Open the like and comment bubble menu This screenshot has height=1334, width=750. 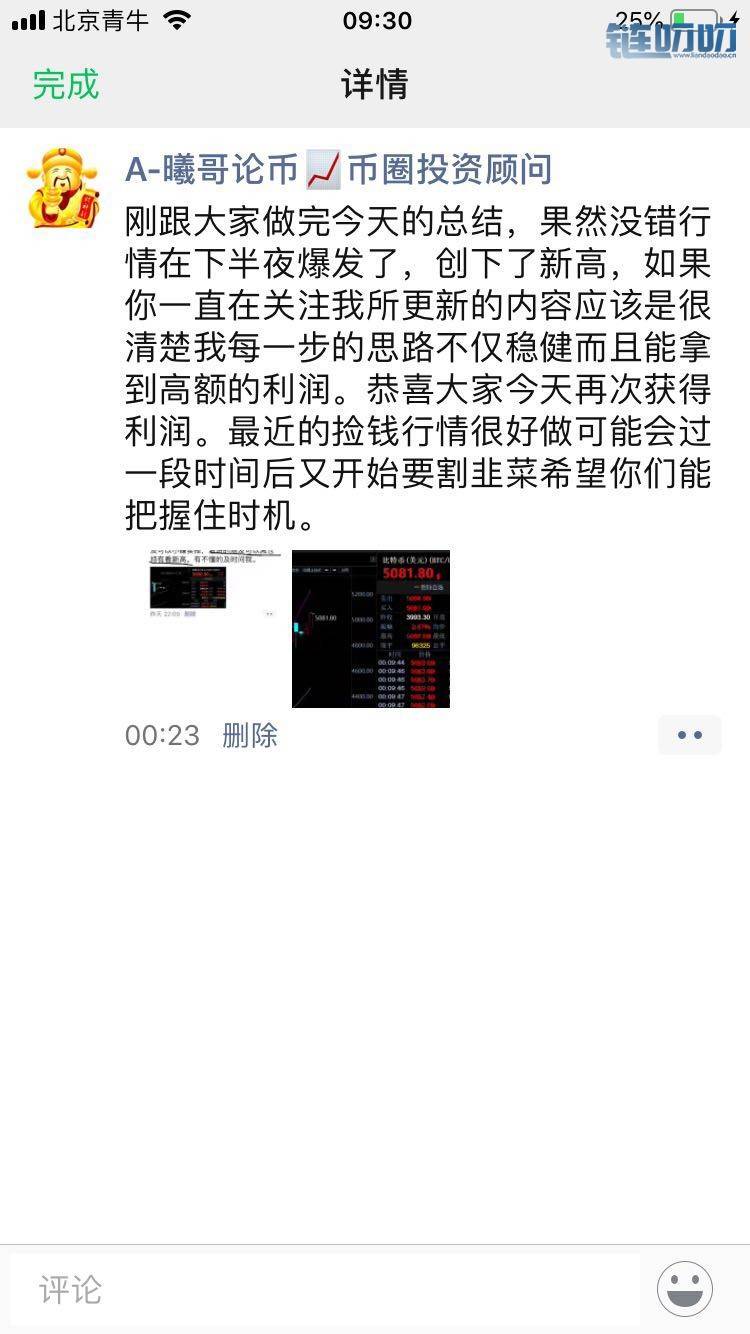click(x=689, y=735)
